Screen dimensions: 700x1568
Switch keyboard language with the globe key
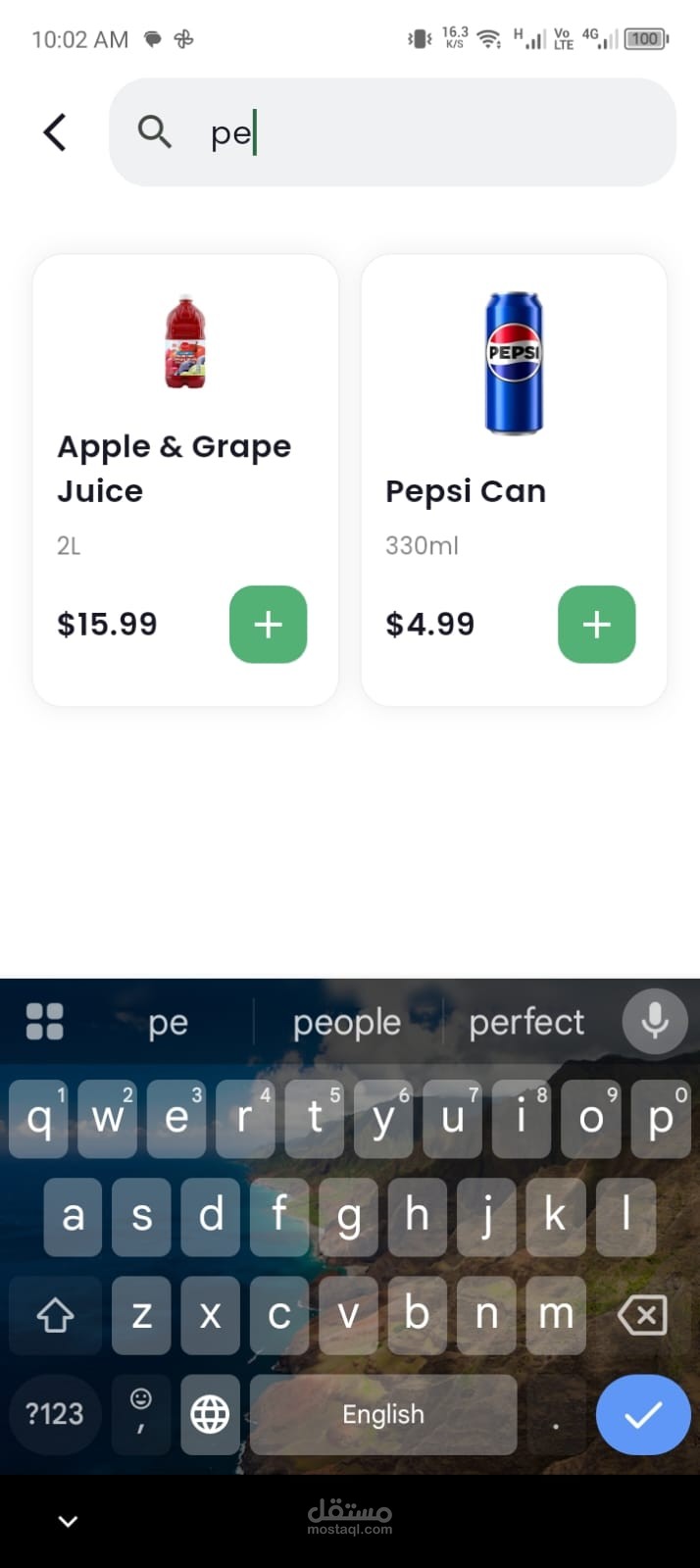coord(210,1414)
